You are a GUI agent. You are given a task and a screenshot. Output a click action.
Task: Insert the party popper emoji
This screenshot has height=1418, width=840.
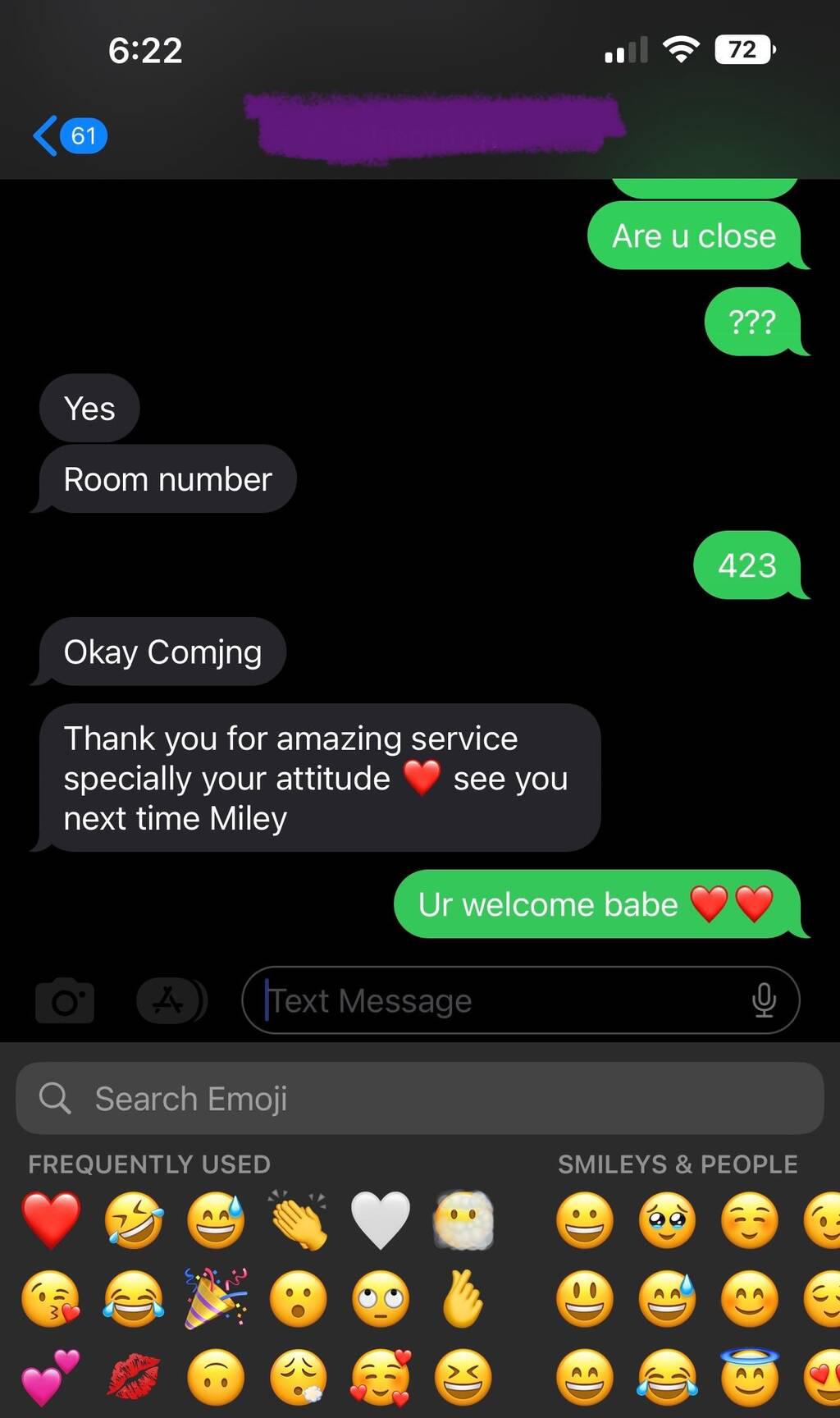click(216, 1299)
